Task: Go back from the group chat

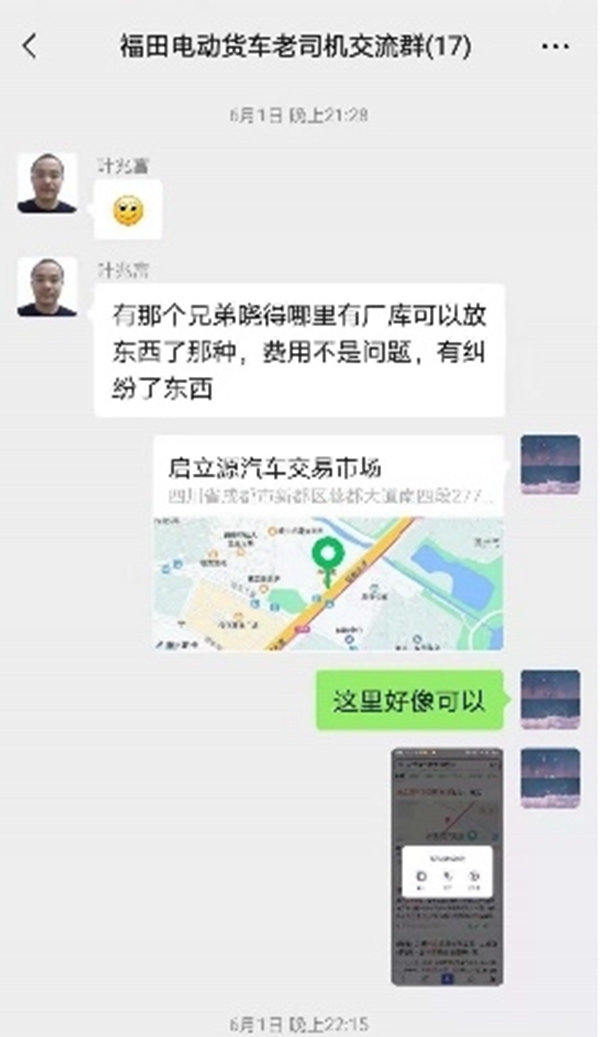Action: click(x=30, y=46)
